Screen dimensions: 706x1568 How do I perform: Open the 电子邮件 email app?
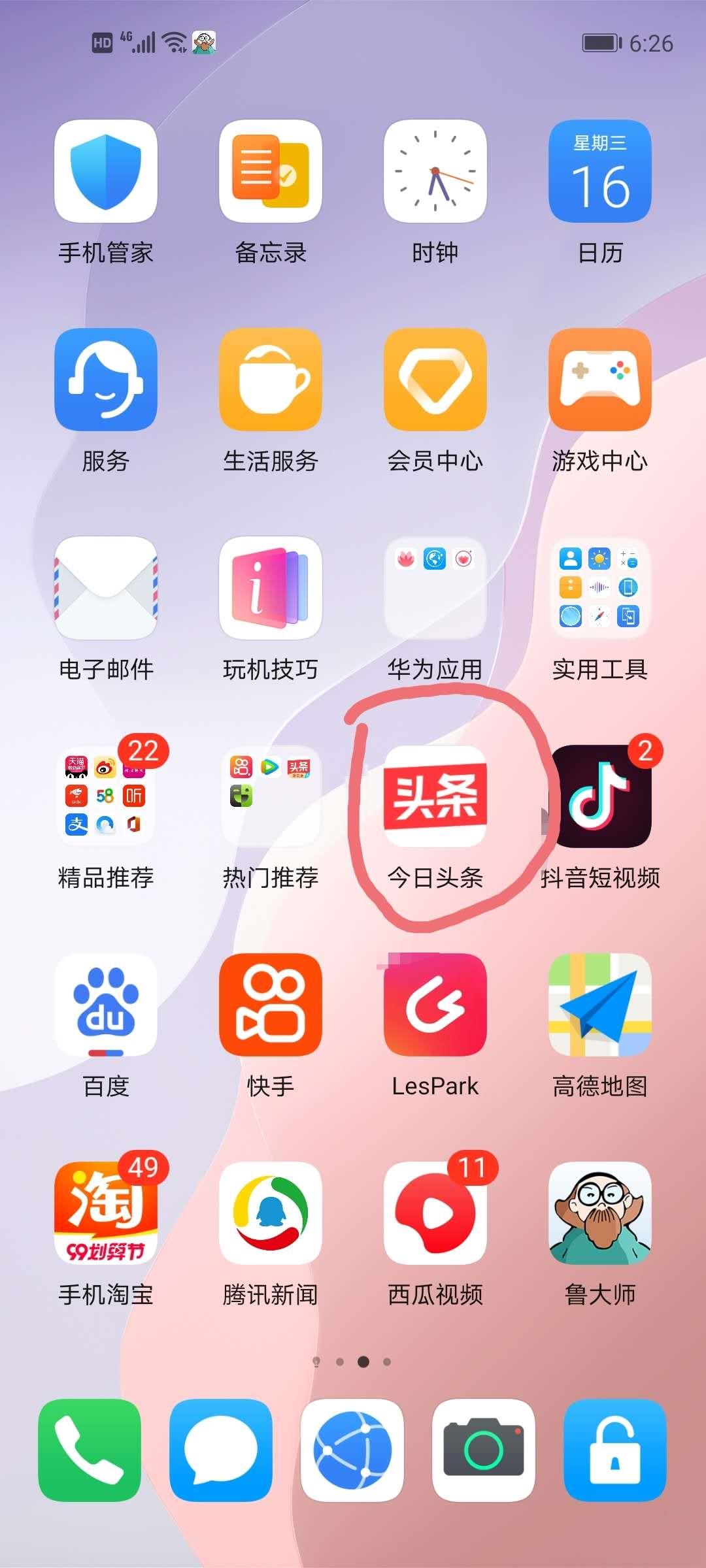point(106,588)
